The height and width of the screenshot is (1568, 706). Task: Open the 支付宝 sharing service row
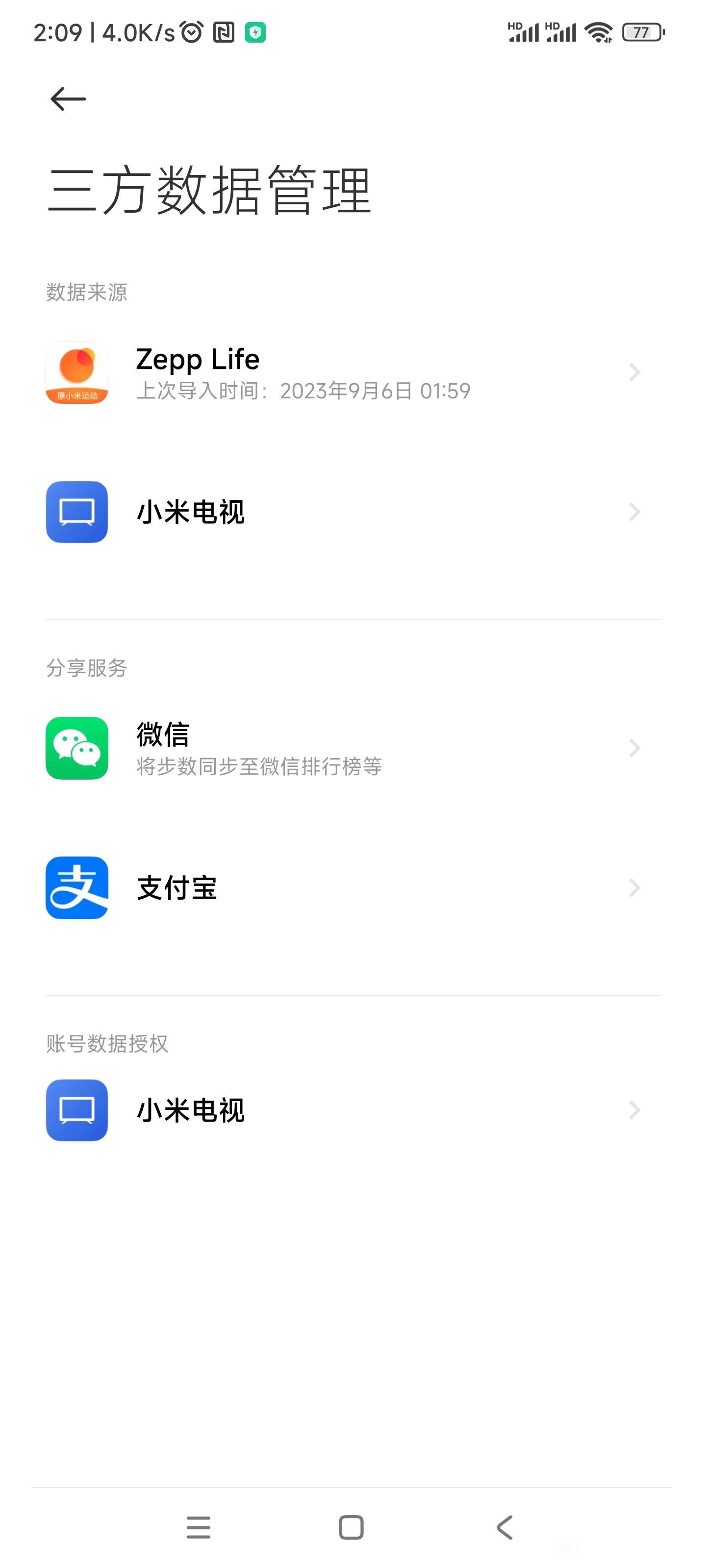[353, 888]
